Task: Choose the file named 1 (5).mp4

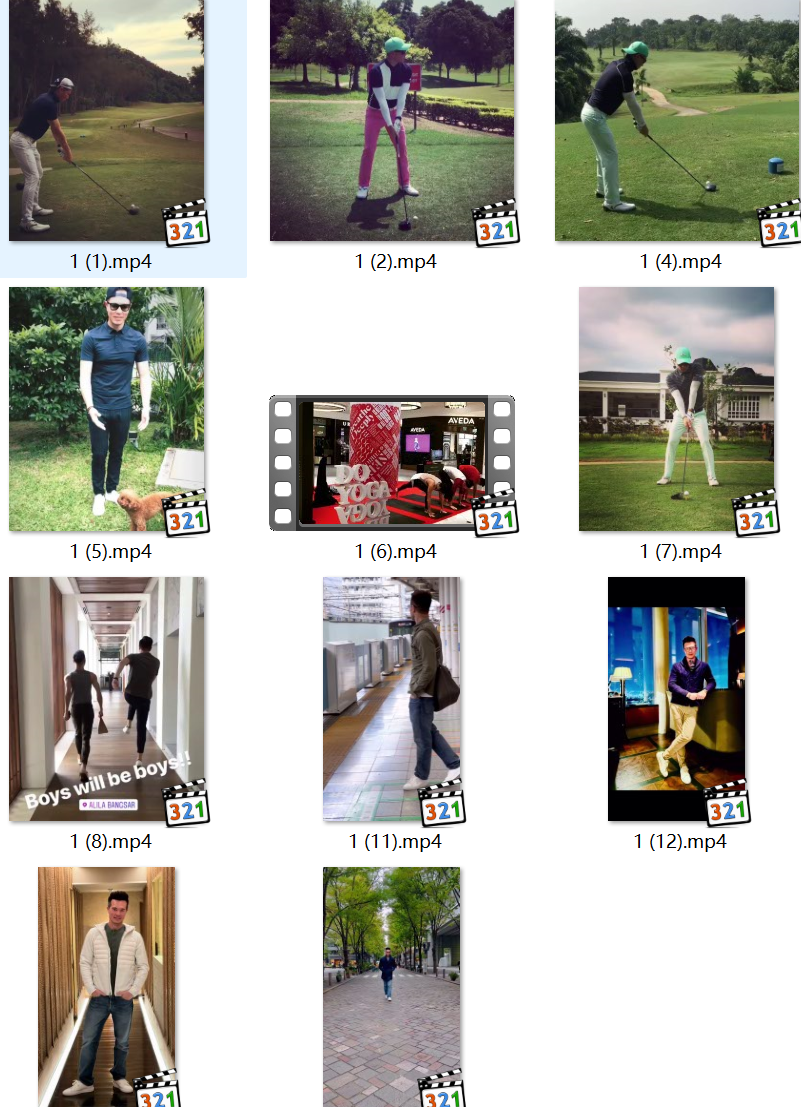Action: [x=107, y=409]
